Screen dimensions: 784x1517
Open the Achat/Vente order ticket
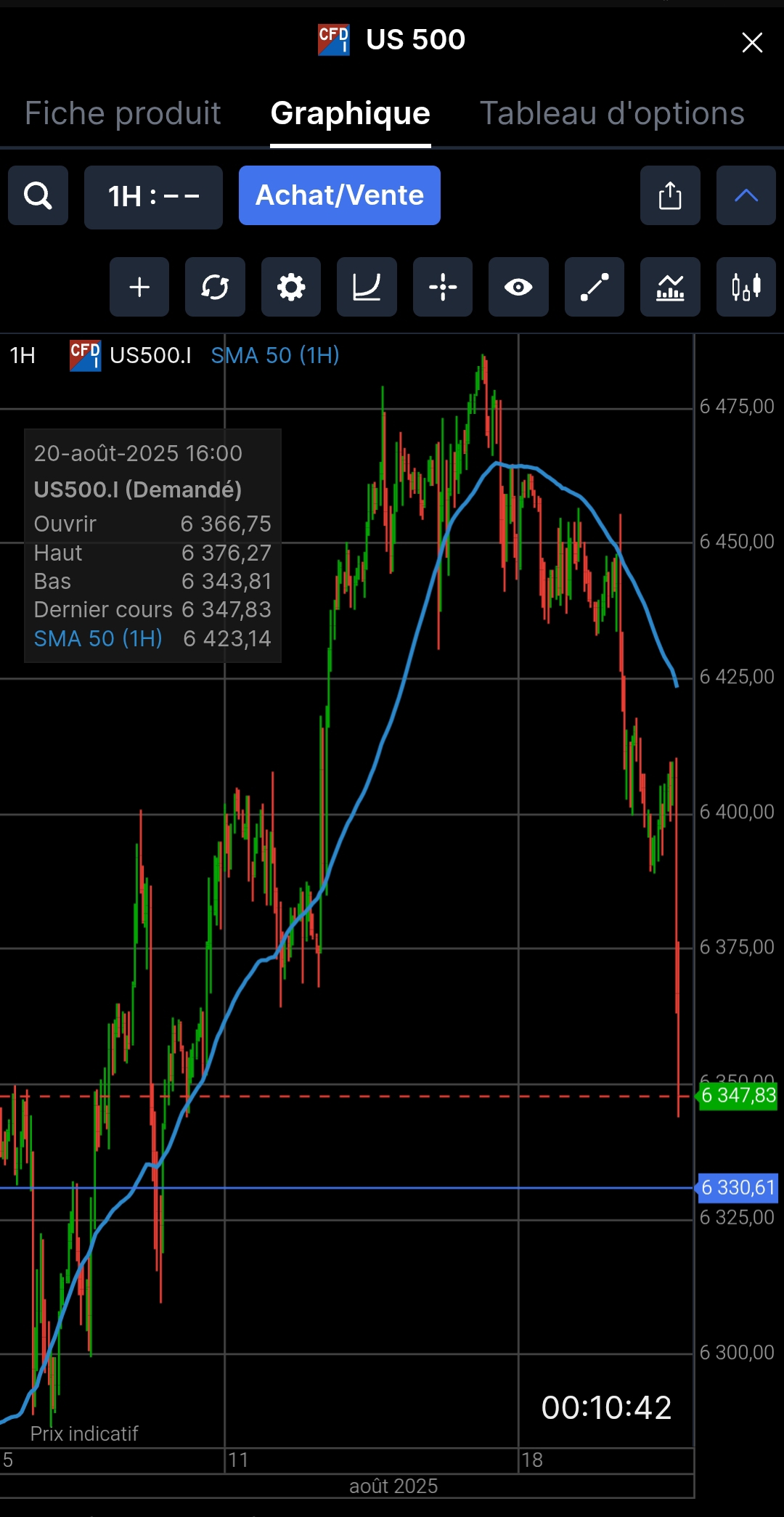click(x=339, y=195)
